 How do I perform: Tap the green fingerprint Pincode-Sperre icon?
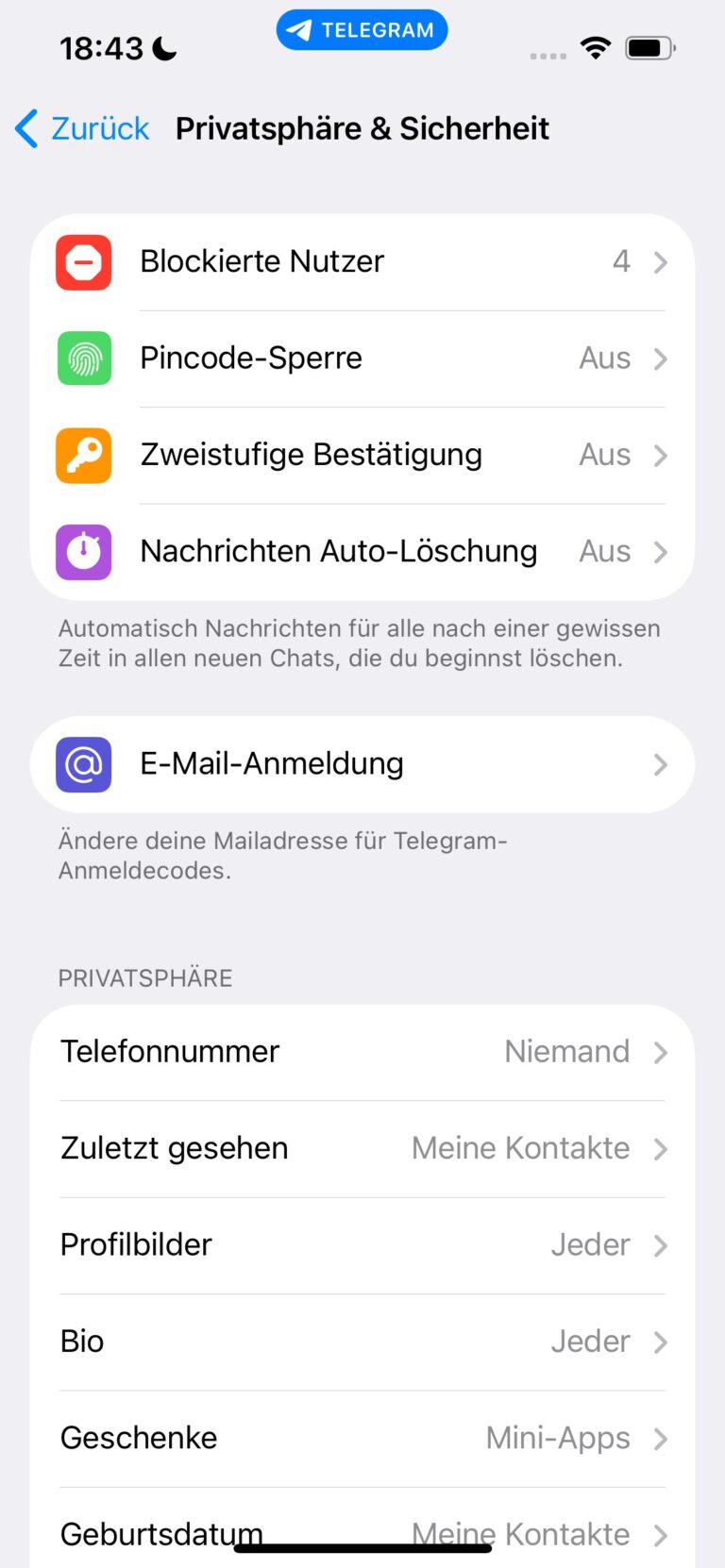click(83, 359)
